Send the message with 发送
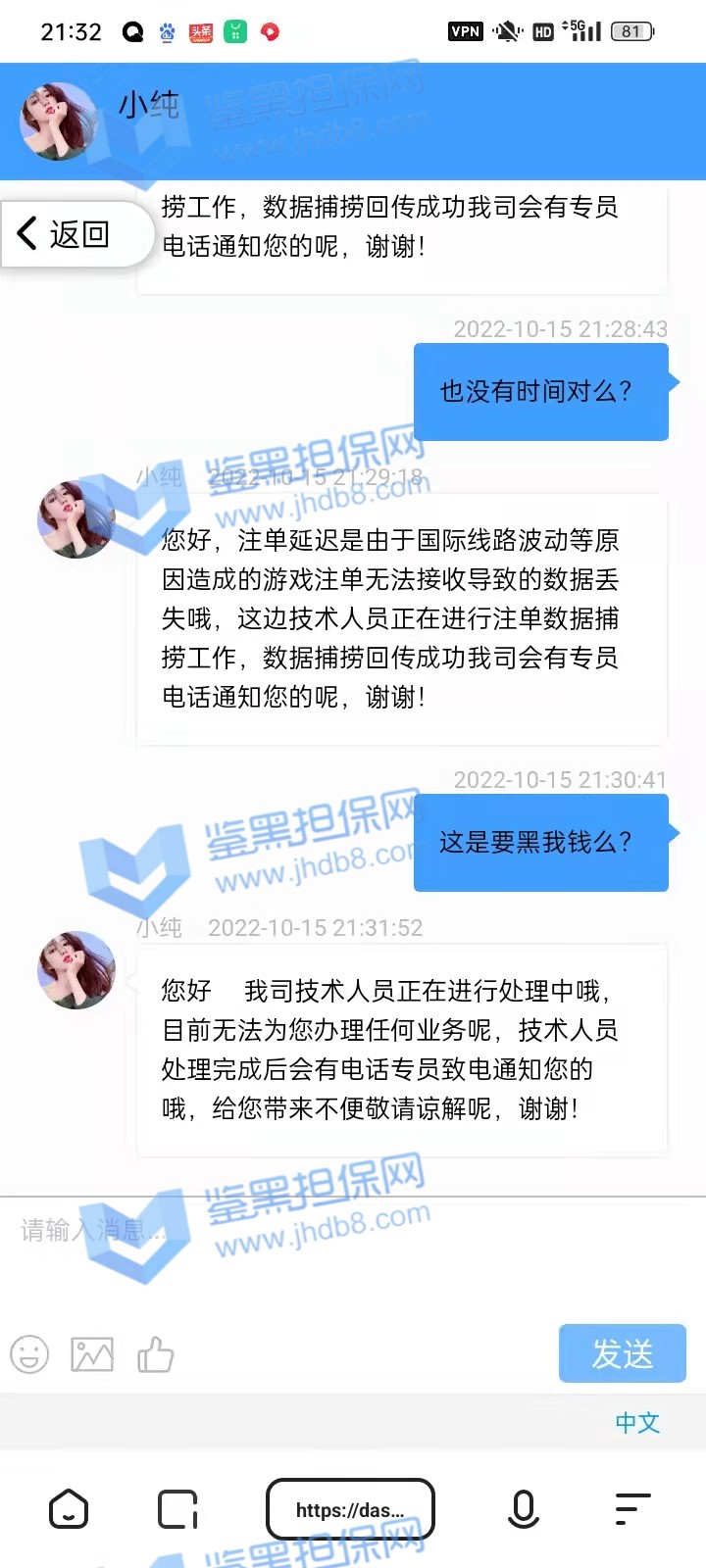The image size is (706, 1568). click(x=622, y=1353)
